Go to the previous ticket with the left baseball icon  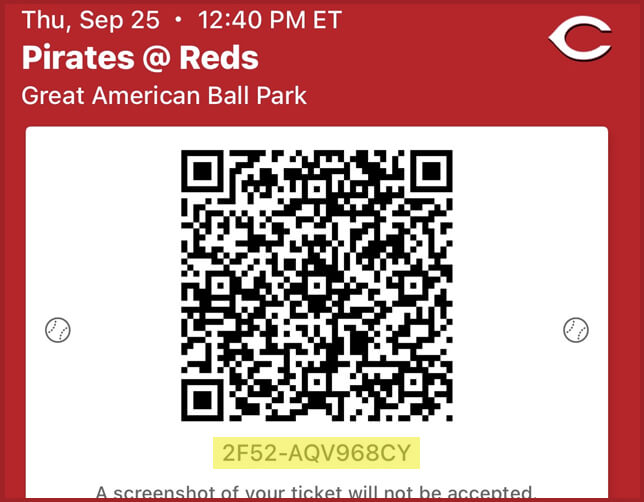(x=58, y=329)
